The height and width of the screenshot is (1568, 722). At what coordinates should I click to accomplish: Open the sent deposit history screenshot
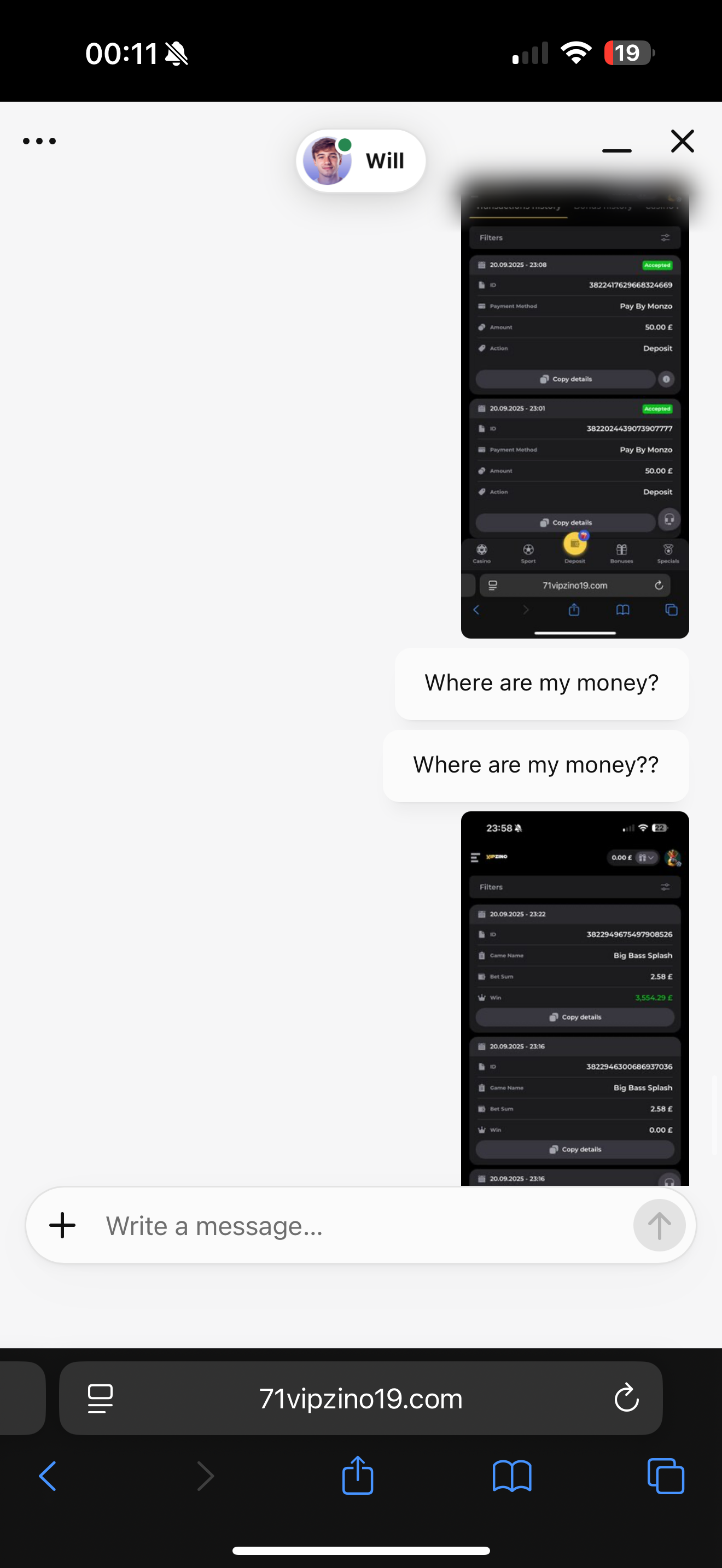pyautogui.click(x=574, y=414)
